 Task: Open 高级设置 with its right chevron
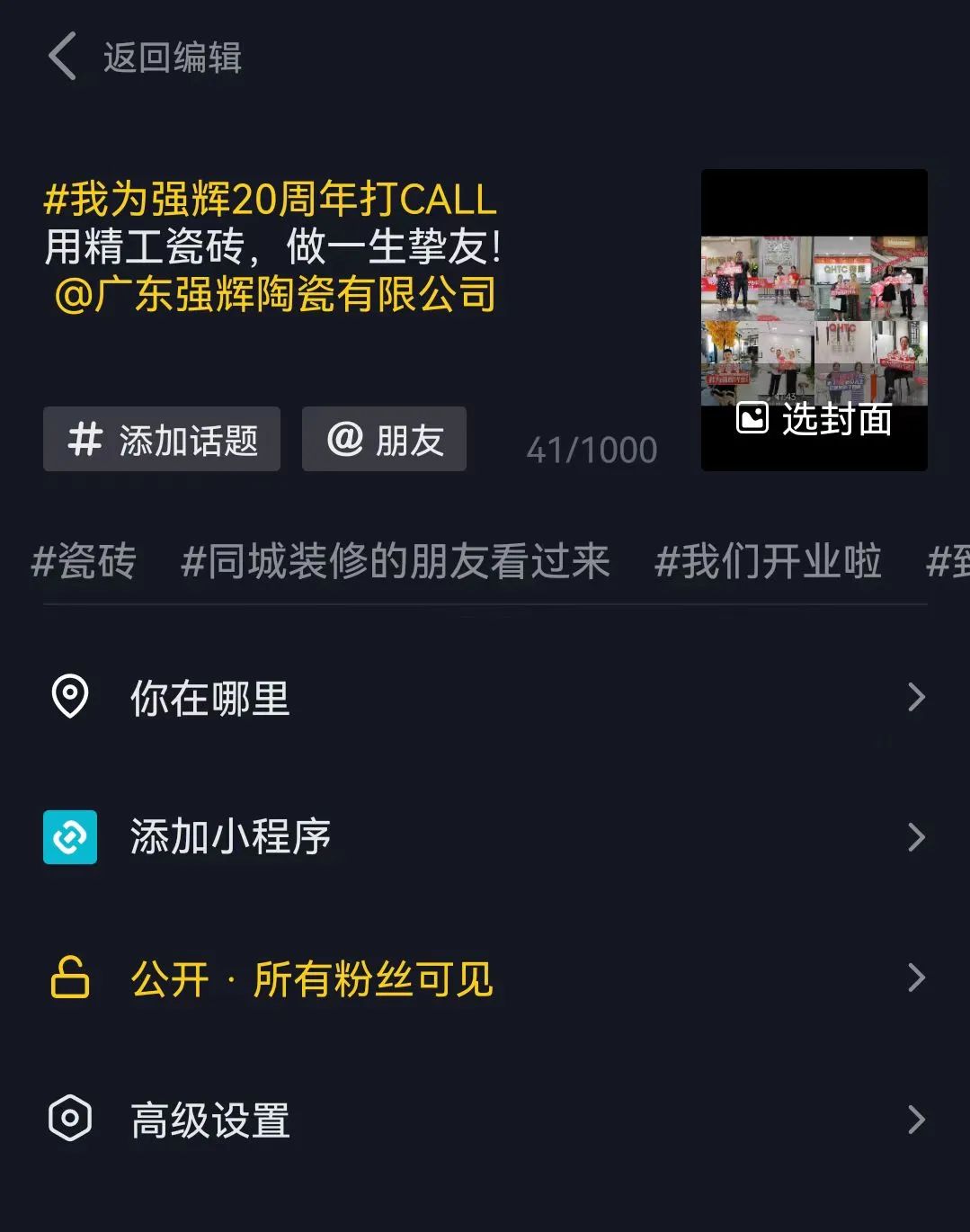[915, 1116]
